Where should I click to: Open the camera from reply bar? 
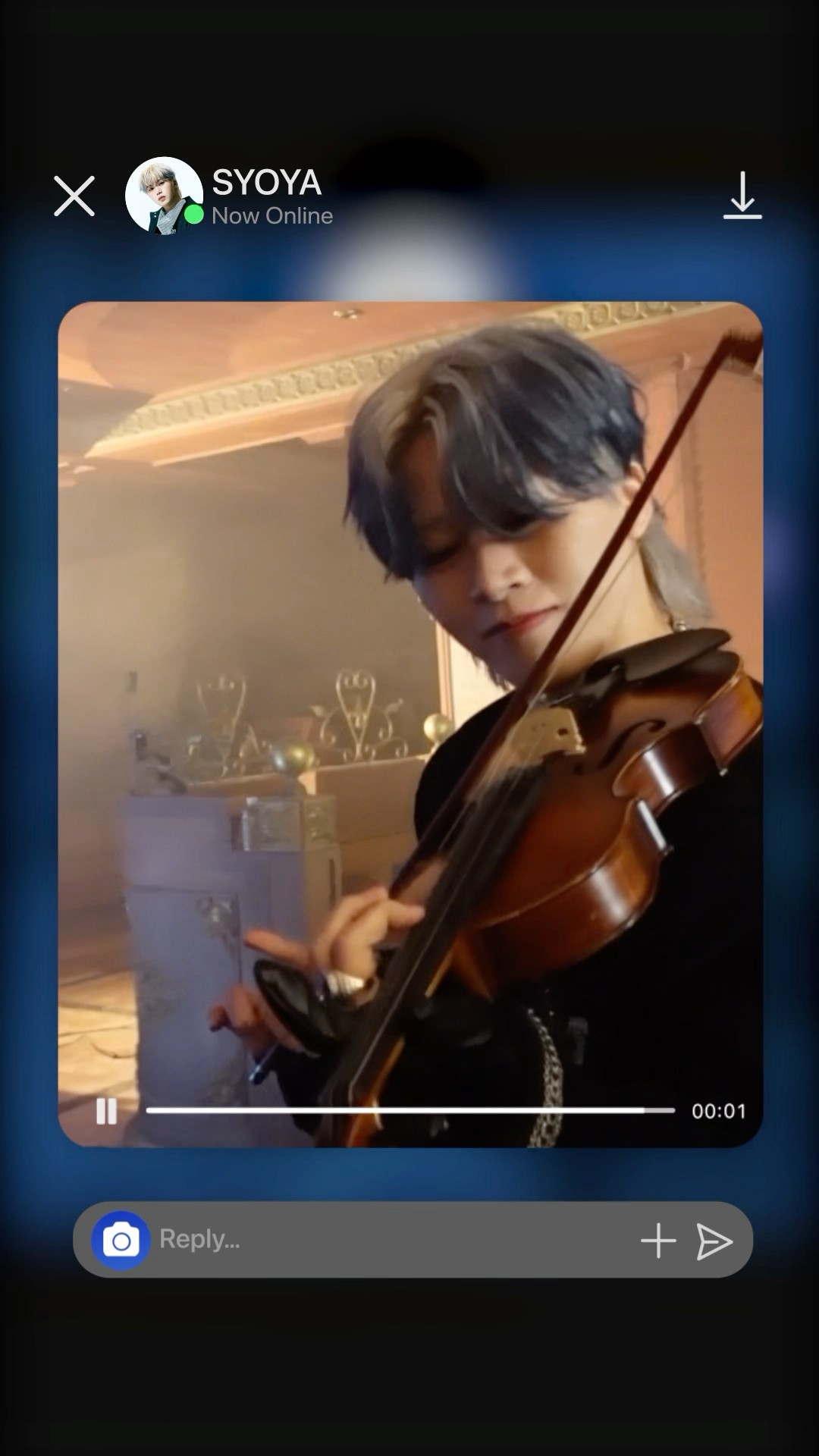pyautogui.click(x=121, y=1241)
